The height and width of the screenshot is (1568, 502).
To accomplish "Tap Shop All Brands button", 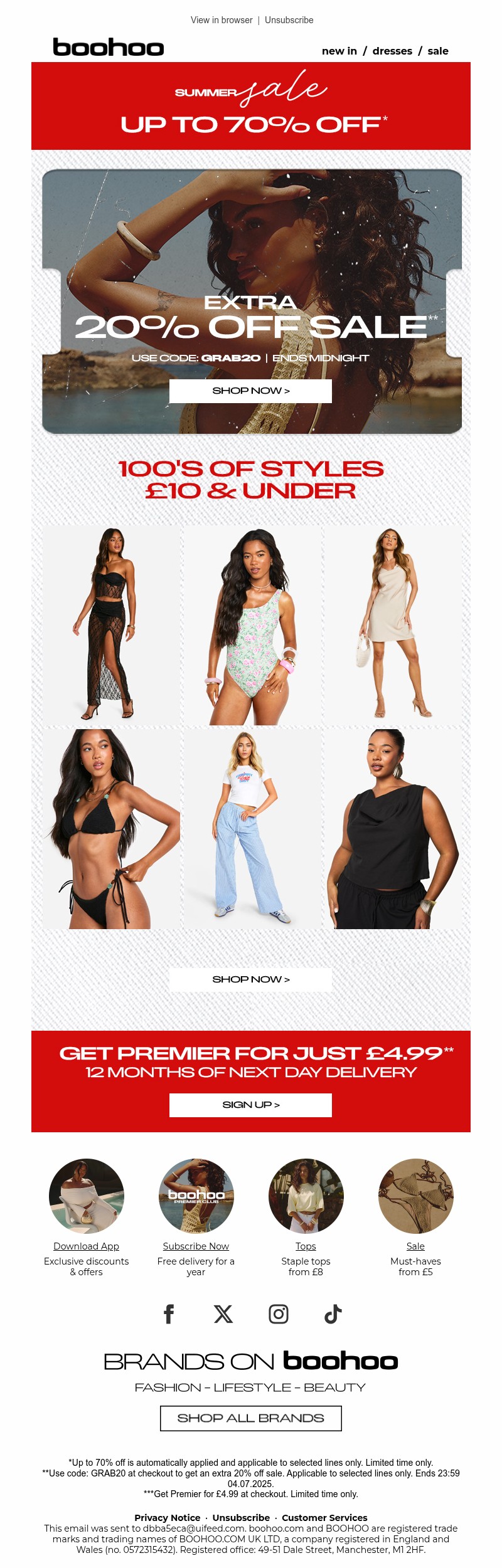I will click(250, 1418).
